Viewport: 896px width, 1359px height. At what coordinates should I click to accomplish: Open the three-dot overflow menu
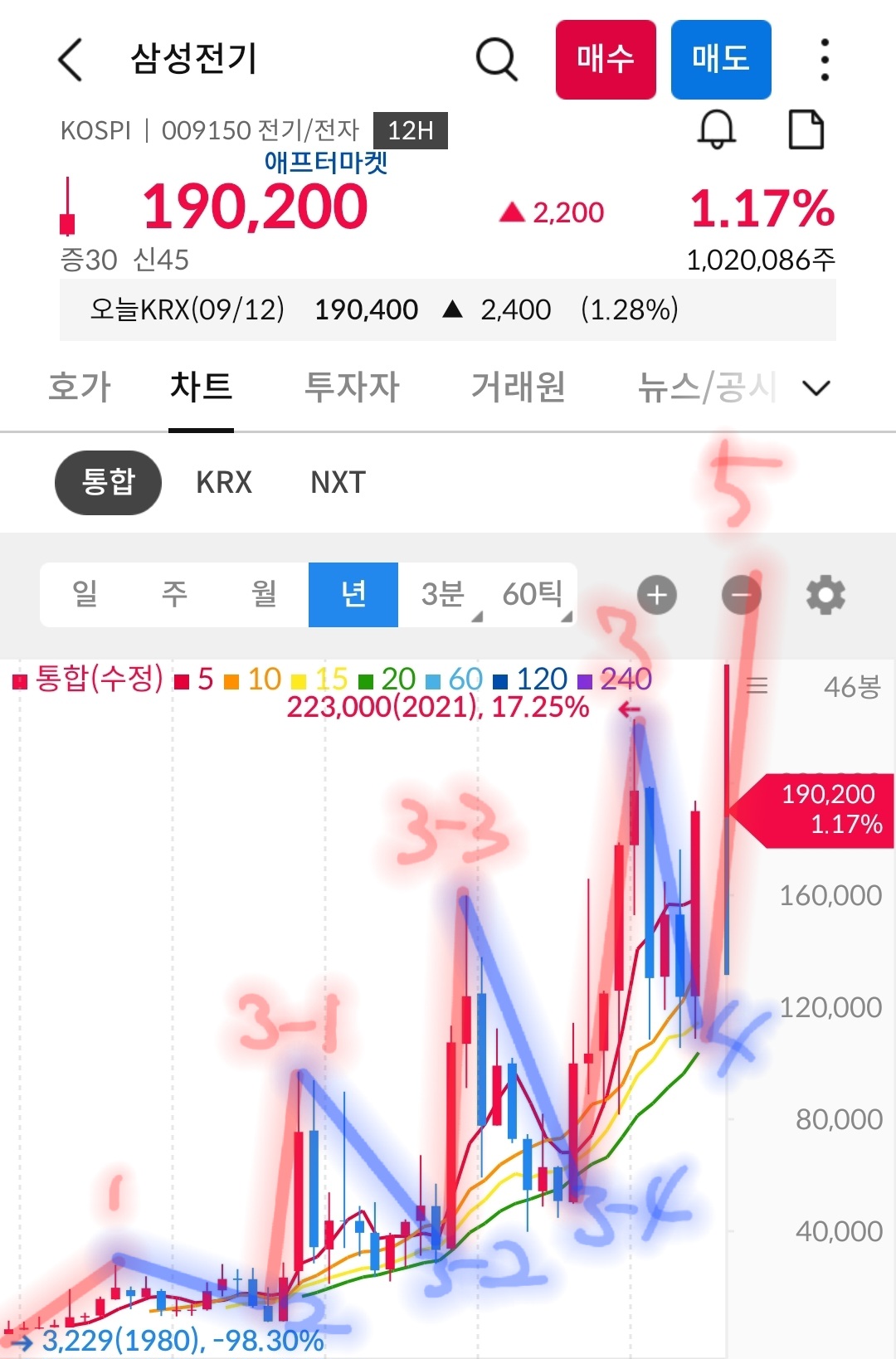(823, 60)
